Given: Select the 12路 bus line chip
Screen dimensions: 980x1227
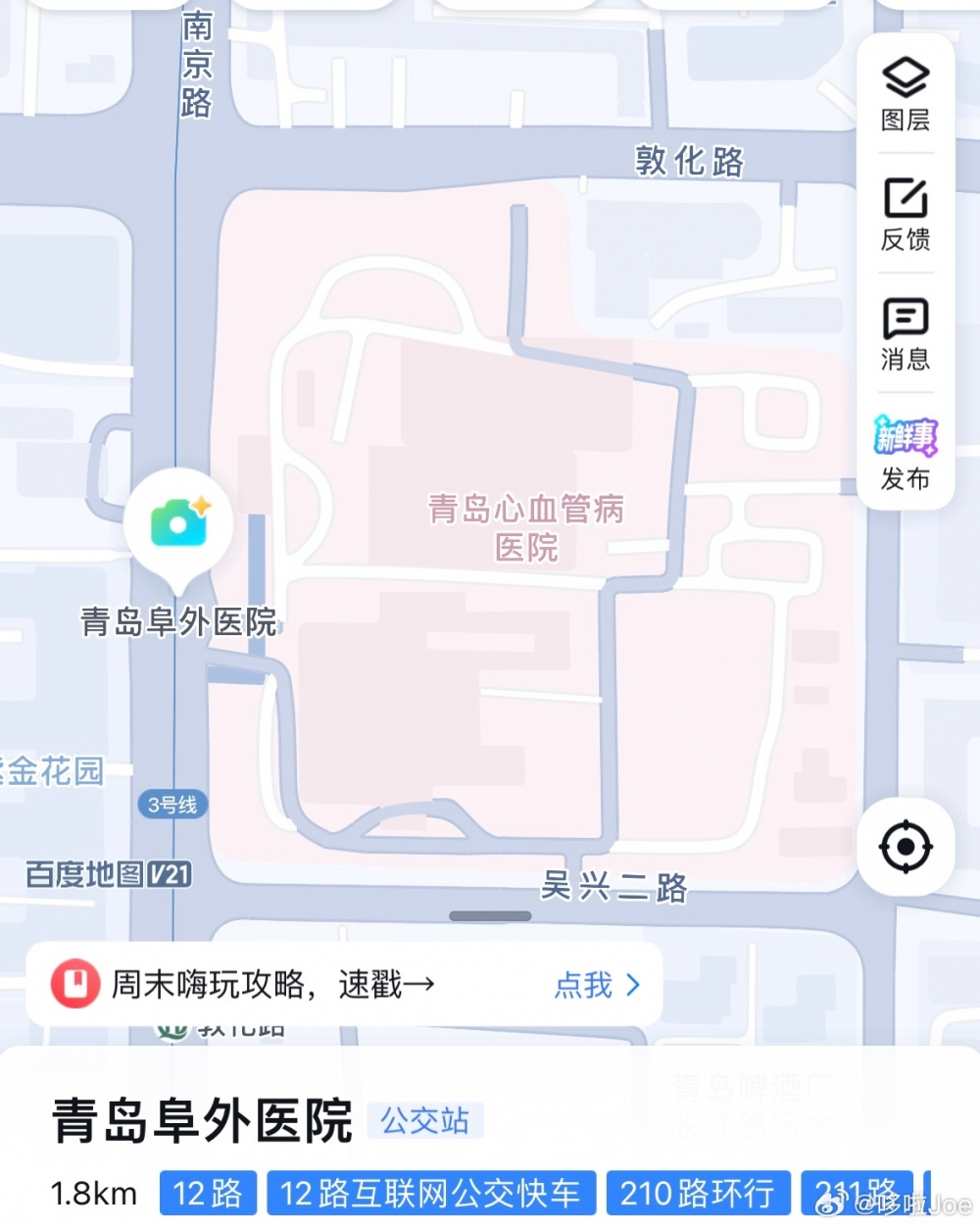Looking at the screenshot, I should [x=208, y=1194].
